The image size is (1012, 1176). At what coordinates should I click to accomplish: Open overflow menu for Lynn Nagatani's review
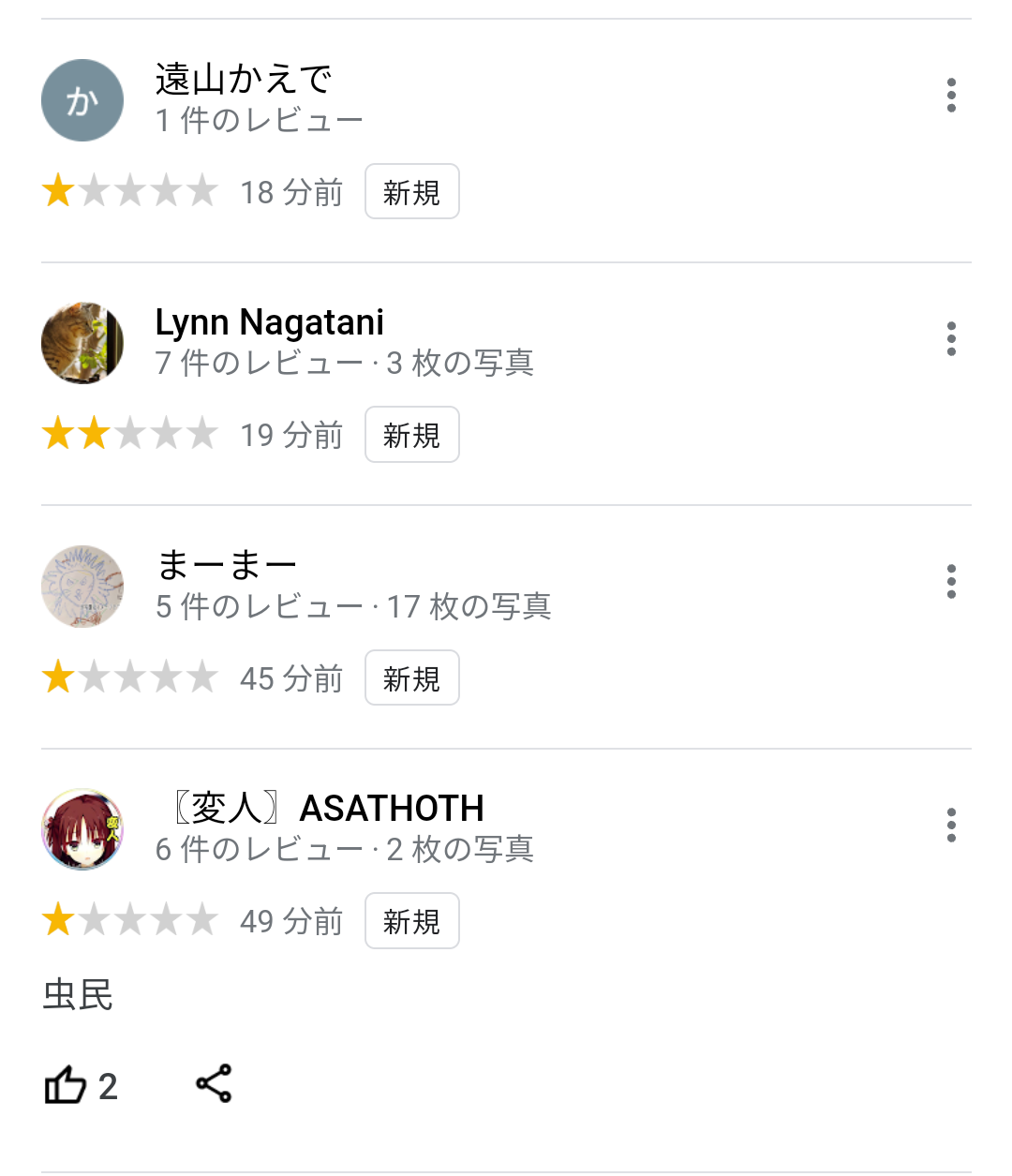(951, 338)
